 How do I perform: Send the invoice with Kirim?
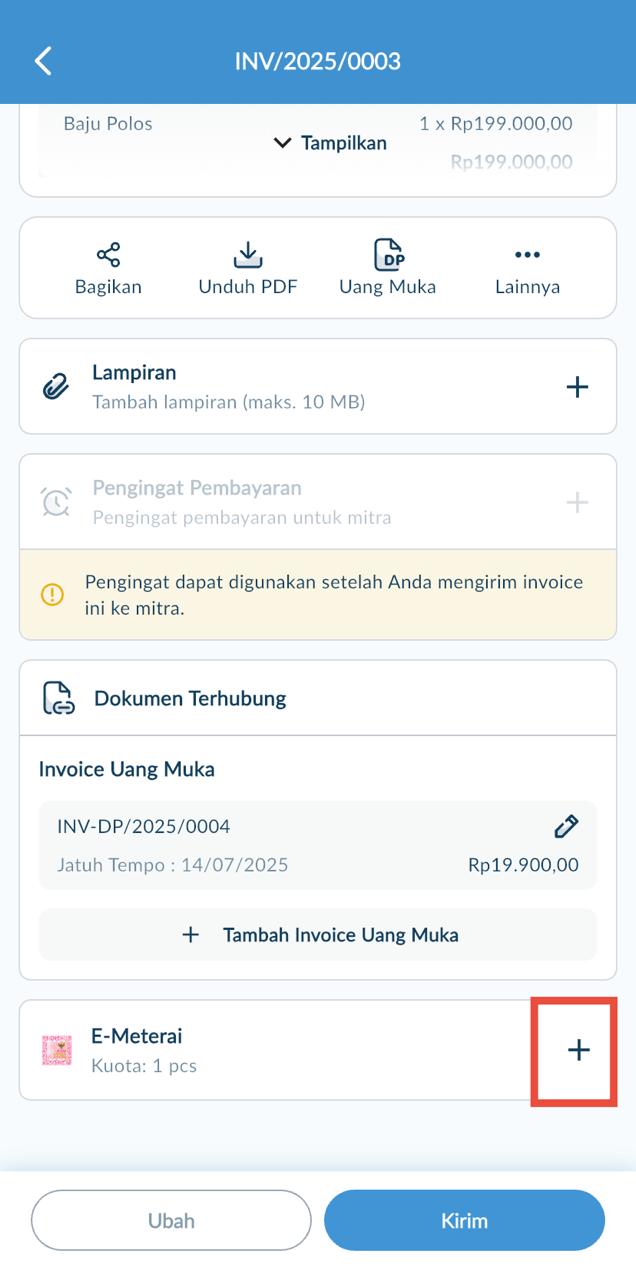[x=464, y=1220]
